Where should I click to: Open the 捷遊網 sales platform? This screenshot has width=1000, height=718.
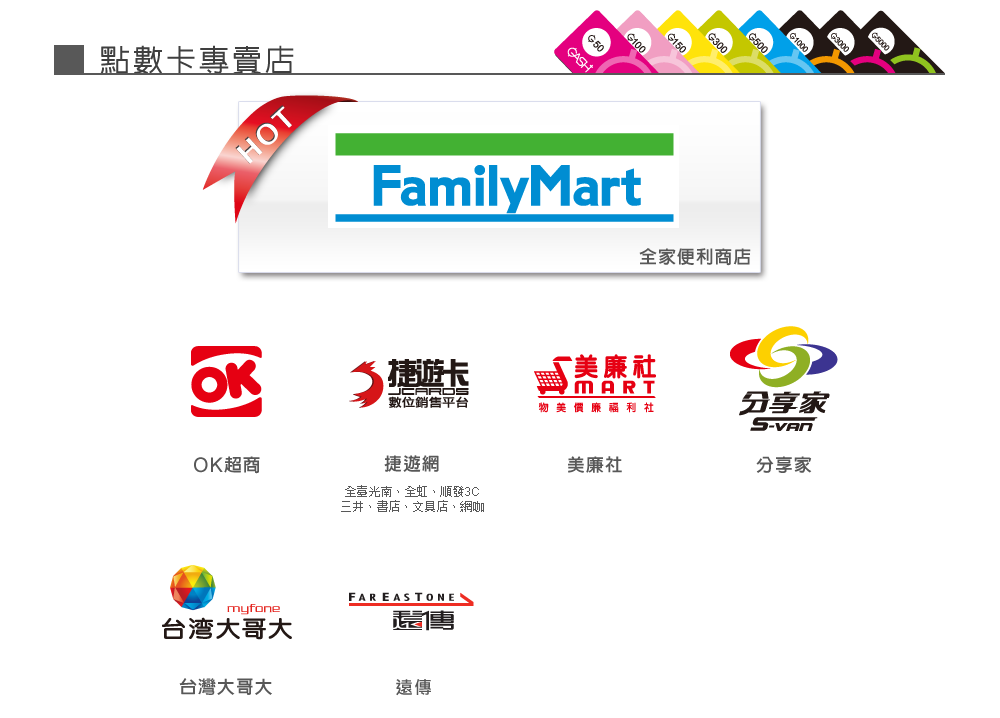(x=411, y=384)
